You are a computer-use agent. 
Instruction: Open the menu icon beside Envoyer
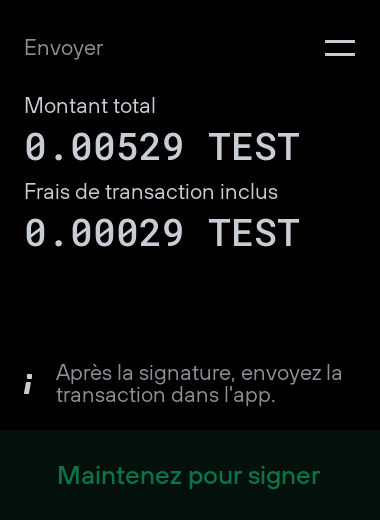[340, 48]
